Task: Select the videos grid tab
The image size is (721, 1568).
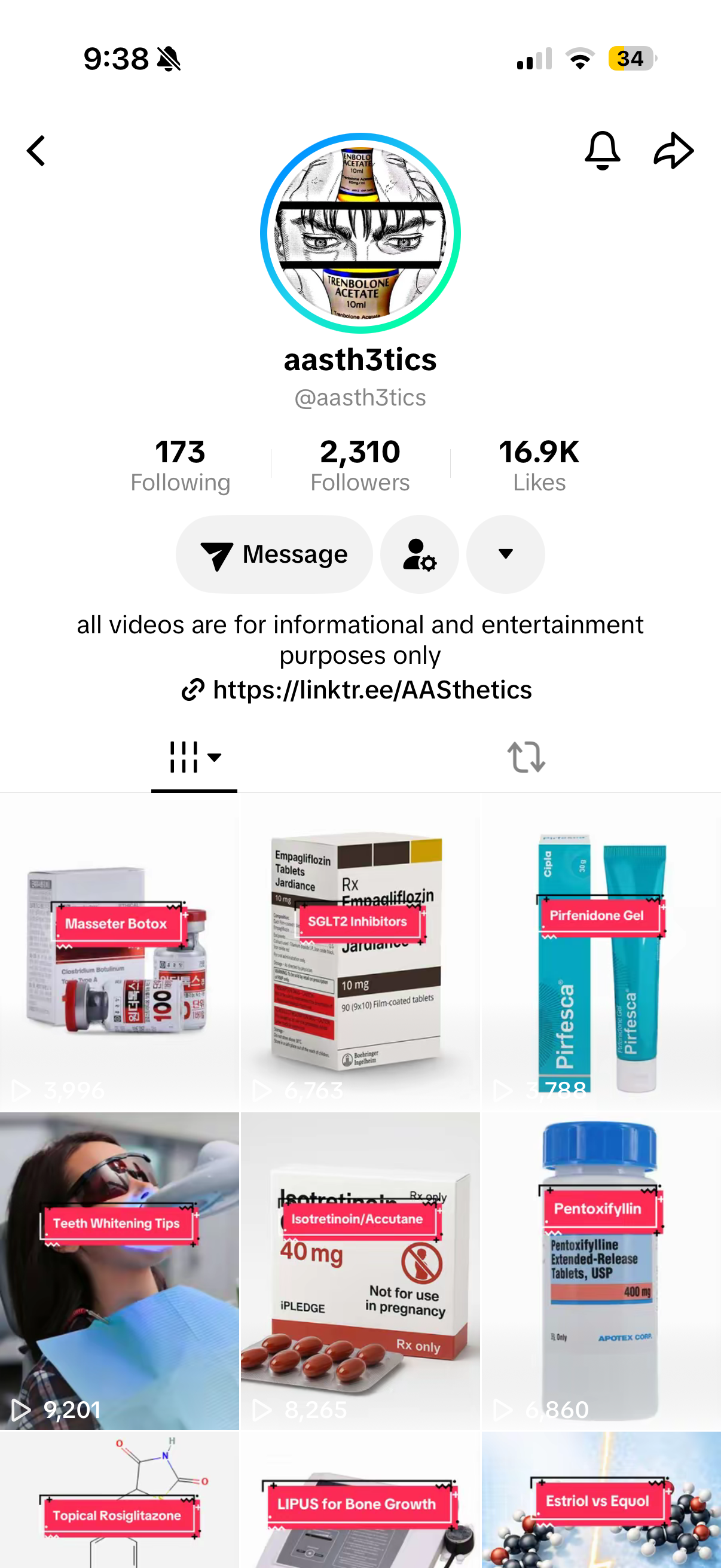Action: click(x=194, y=757)
